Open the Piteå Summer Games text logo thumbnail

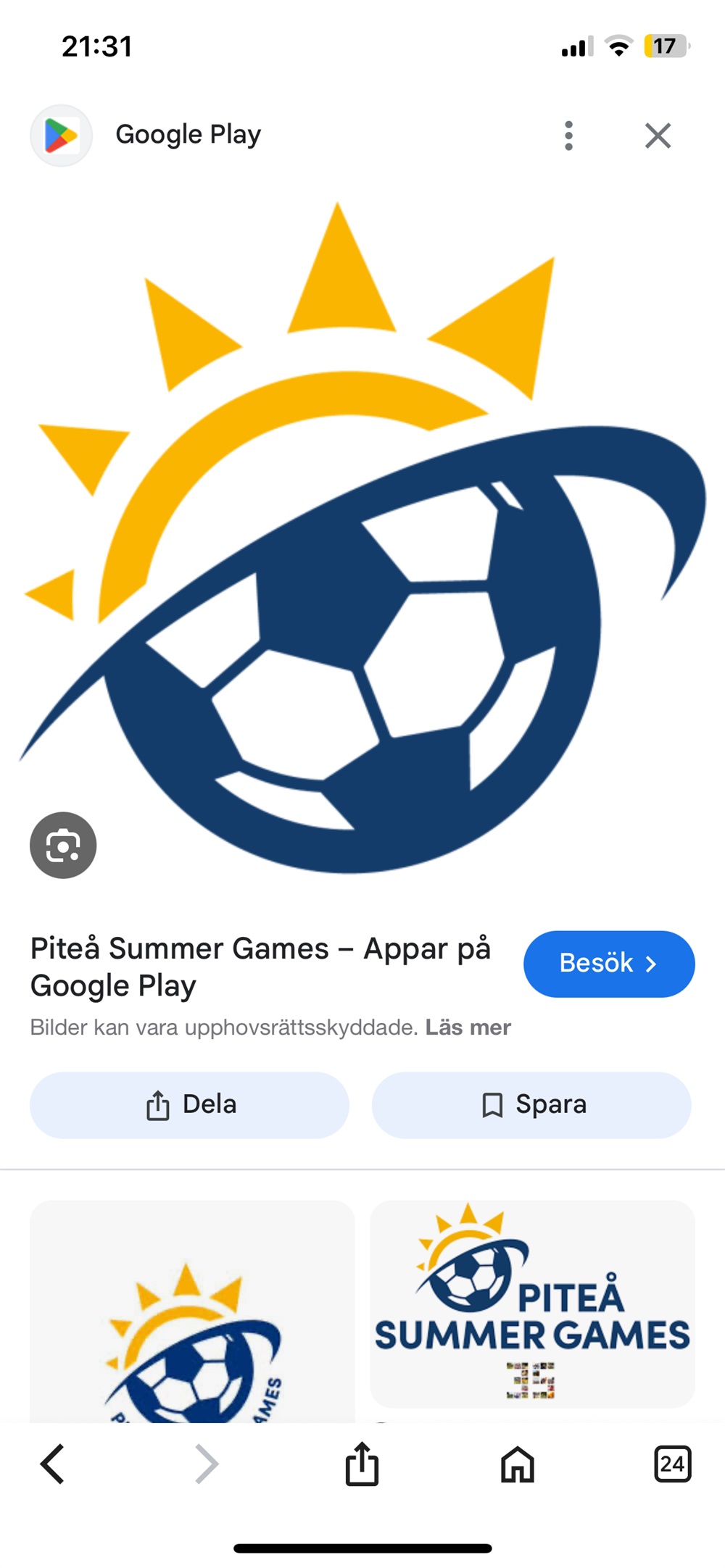point(532,1303)
